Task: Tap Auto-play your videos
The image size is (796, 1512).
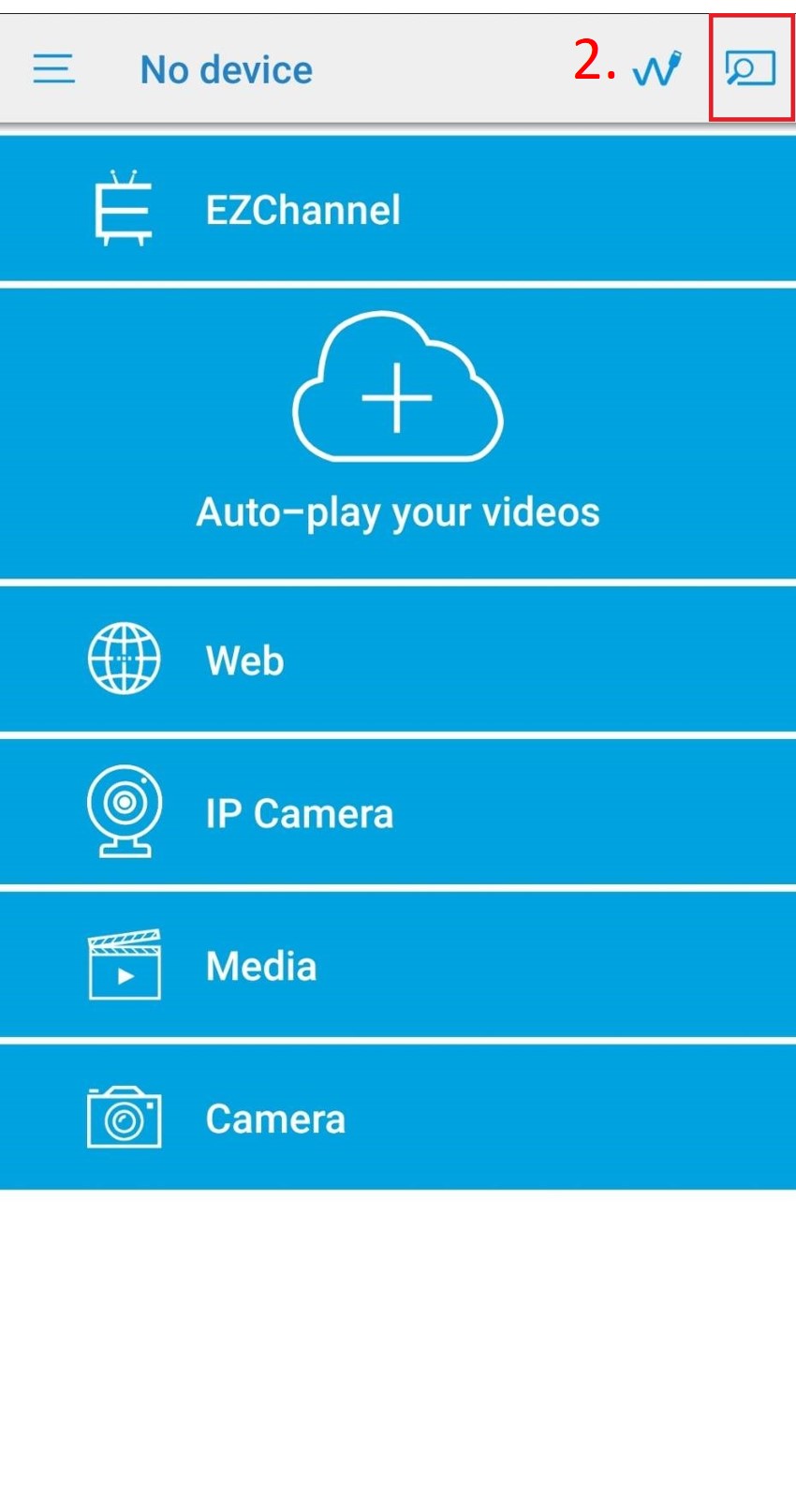Action: tap(398, 511)
